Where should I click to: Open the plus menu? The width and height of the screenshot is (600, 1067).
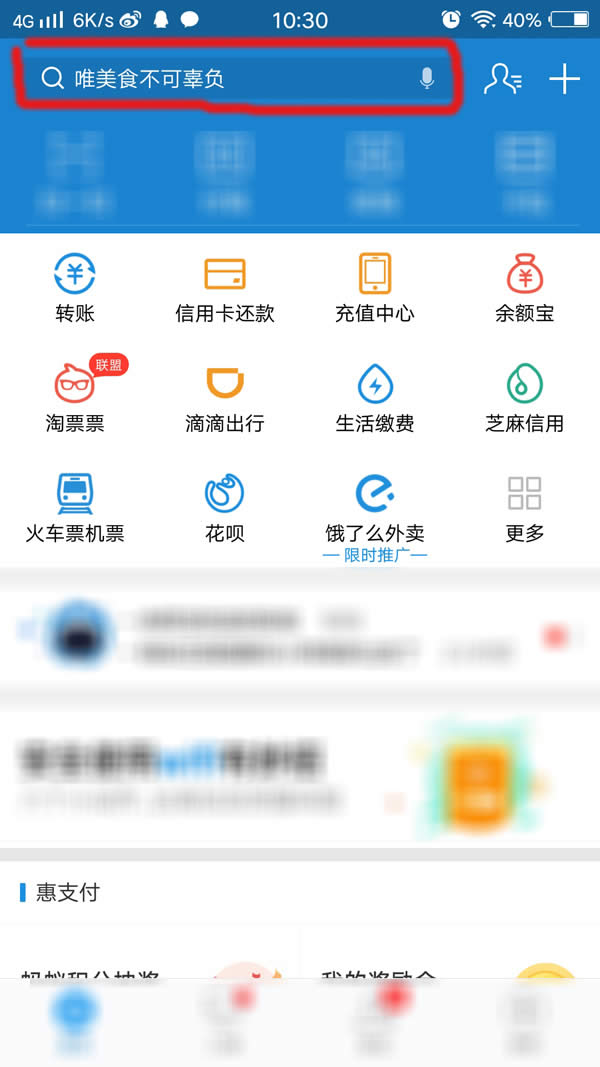pos(565,78)
